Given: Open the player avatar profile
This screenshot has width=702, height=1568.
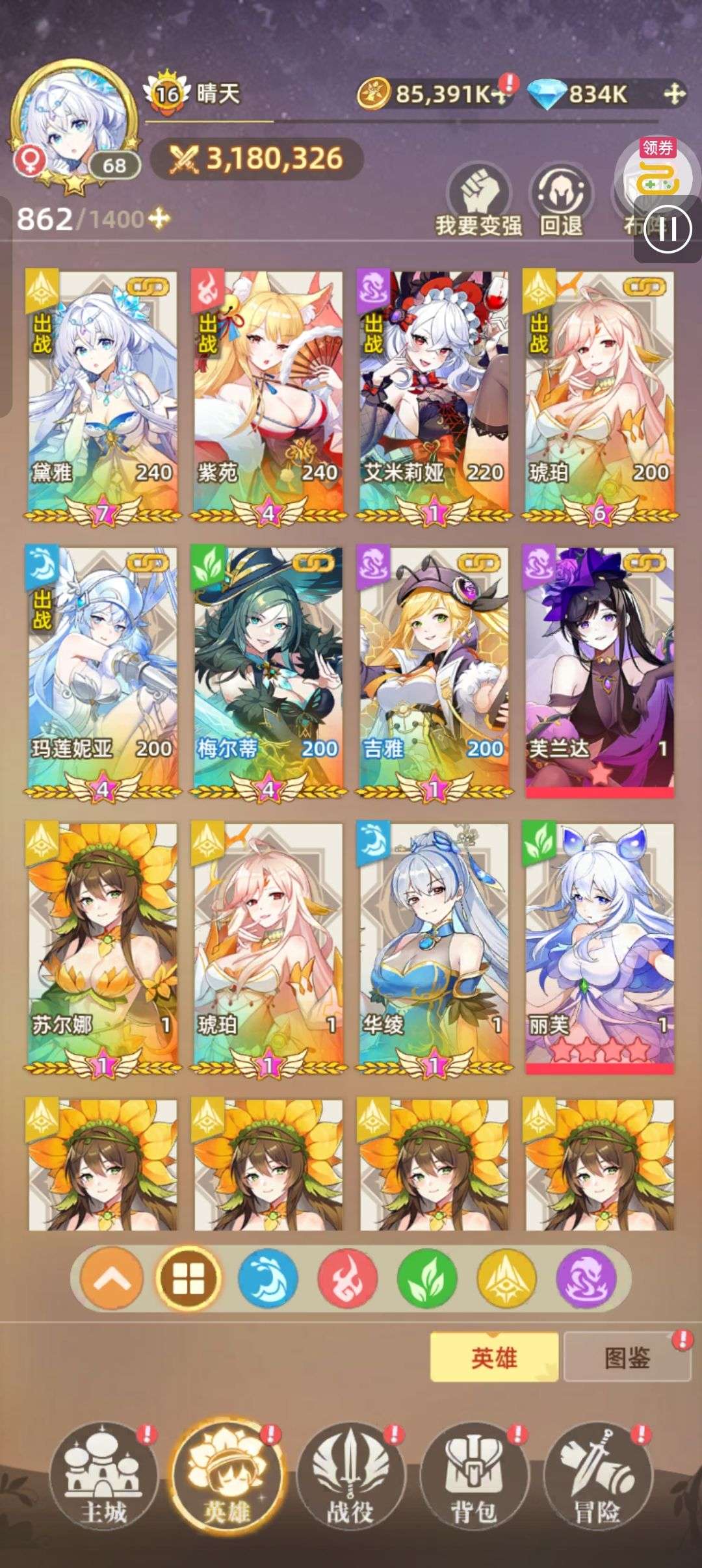Looking at the screenshot, I should pos(73,124).
